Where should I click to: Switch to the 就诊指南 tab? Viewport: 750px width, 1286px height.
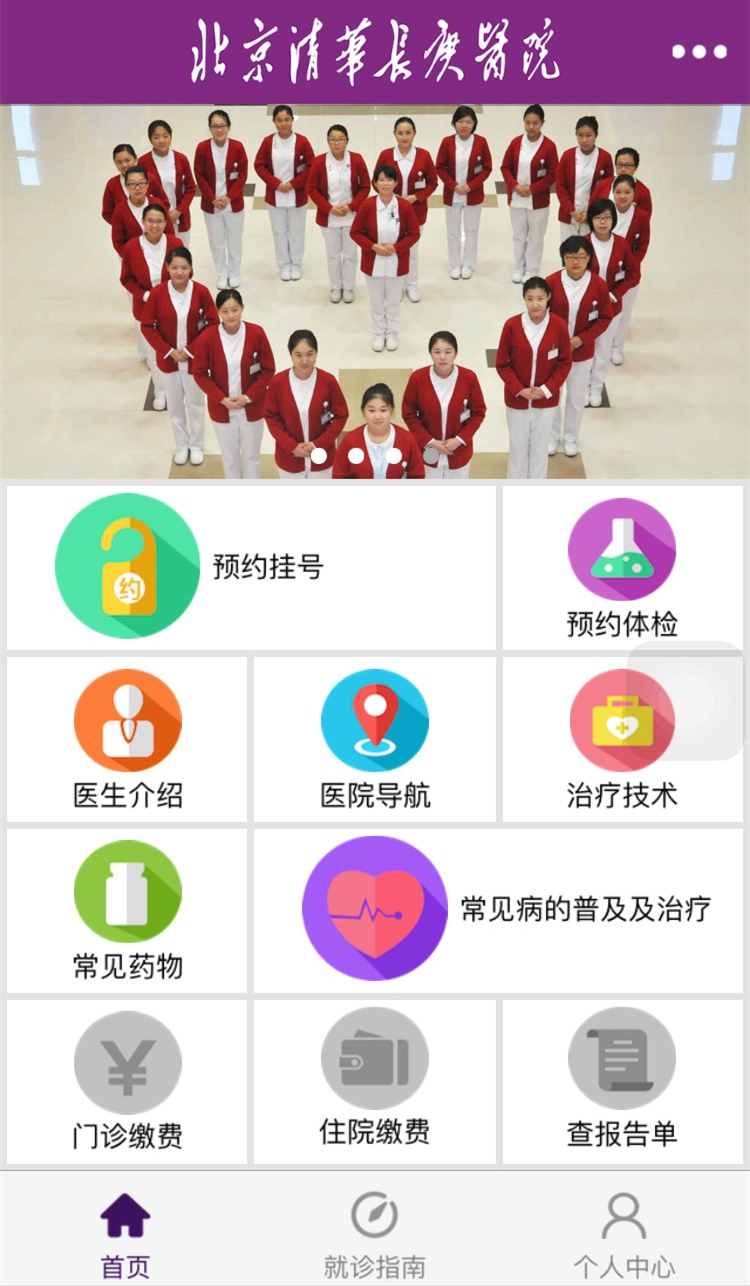click(375, 1234)
